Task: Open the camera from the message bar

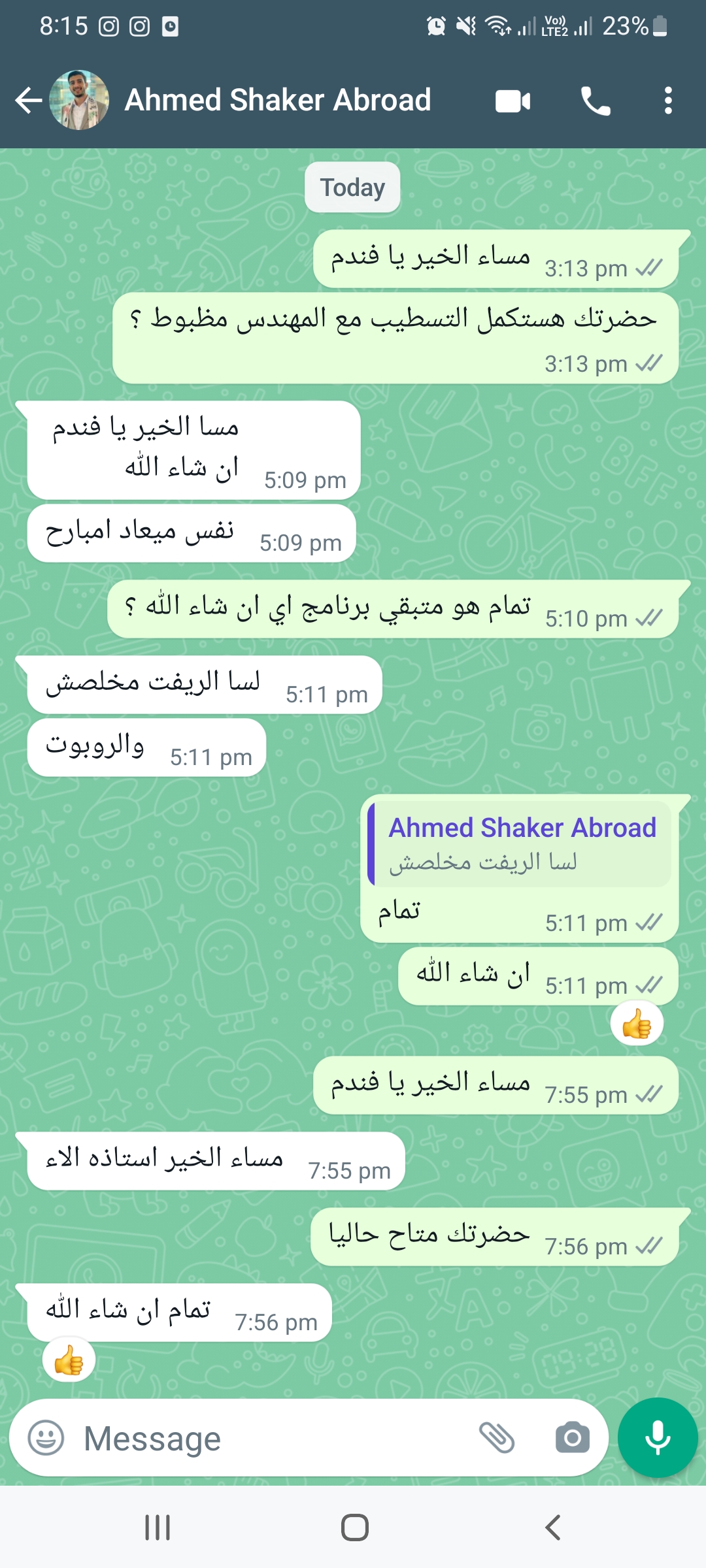Action: [572, 1438]
